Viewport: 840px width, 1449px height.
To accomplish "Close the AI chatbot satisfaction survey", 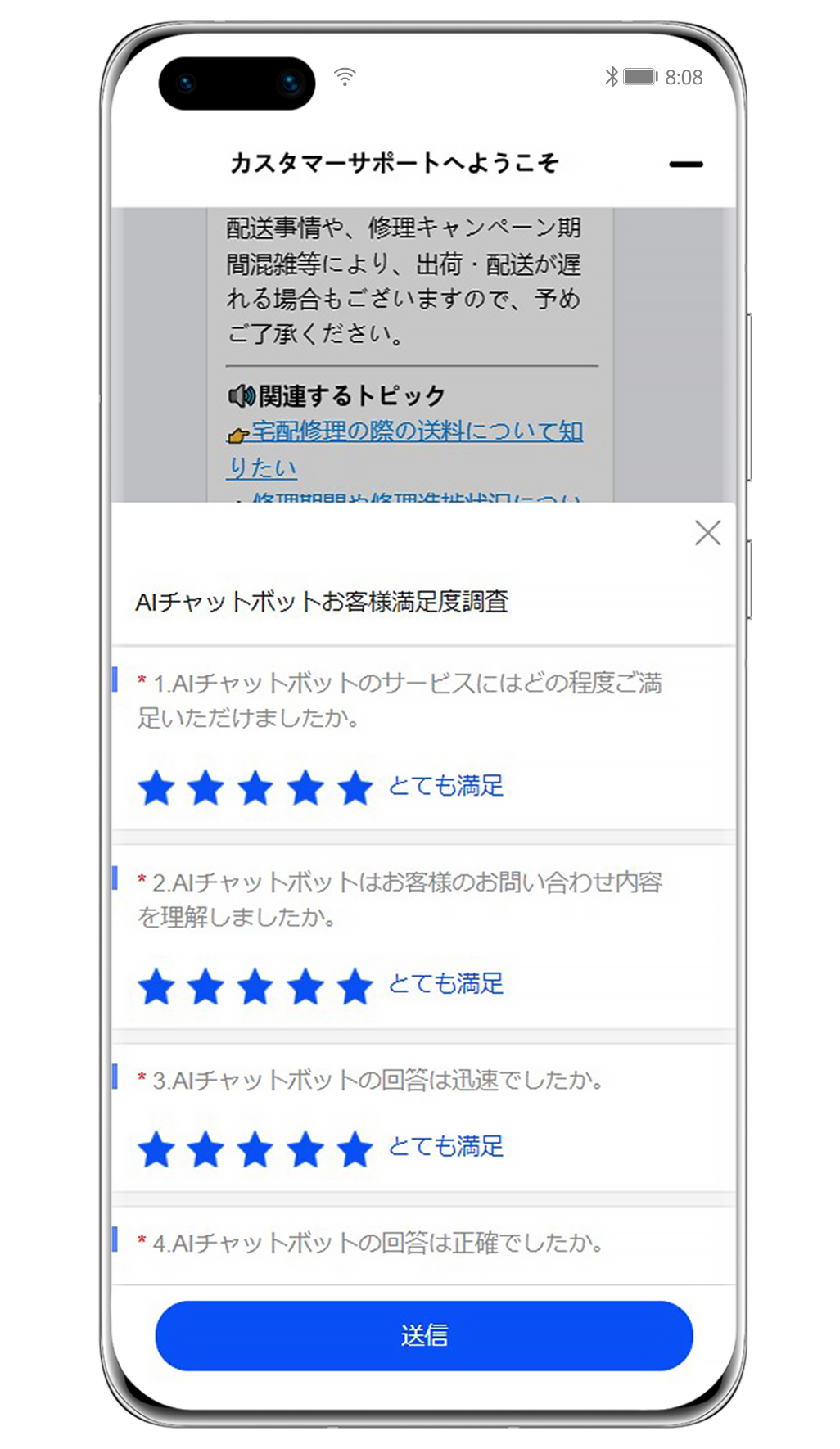I will (x=707, y=533).
